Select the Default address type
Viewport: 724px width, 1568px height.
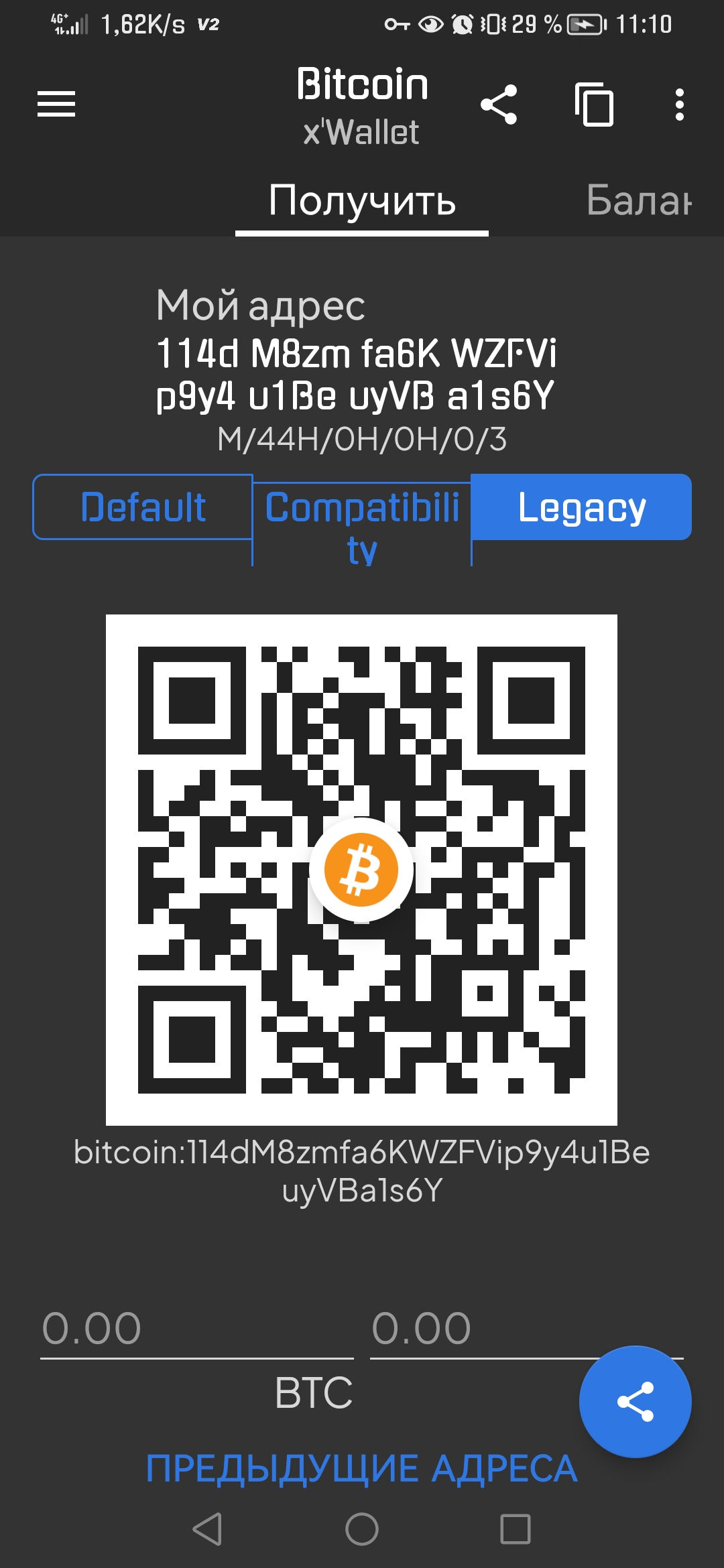coord(143,507)
